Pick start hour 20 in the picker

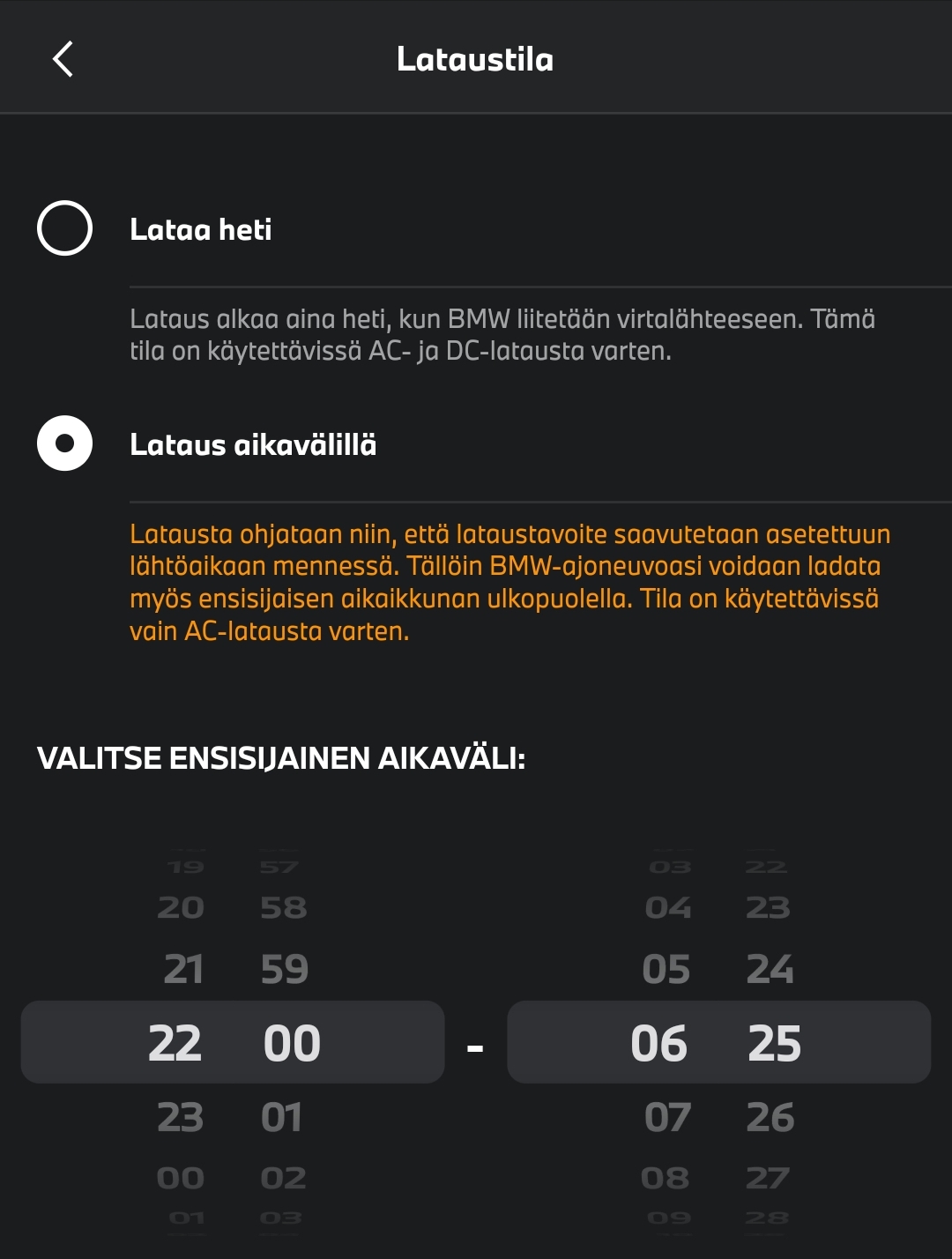181,908
